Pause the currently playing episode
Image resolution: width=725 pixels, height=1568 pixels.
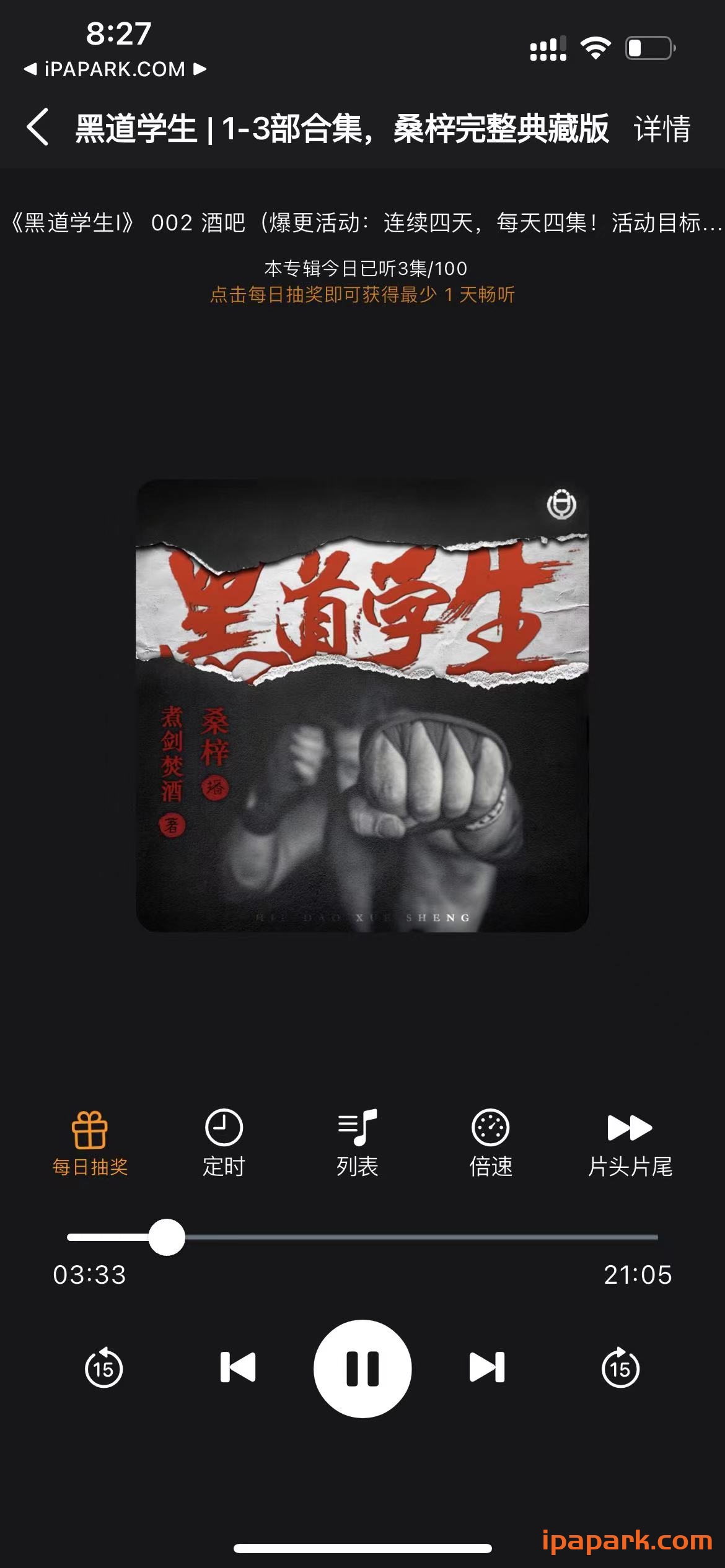pos(362,1369)
